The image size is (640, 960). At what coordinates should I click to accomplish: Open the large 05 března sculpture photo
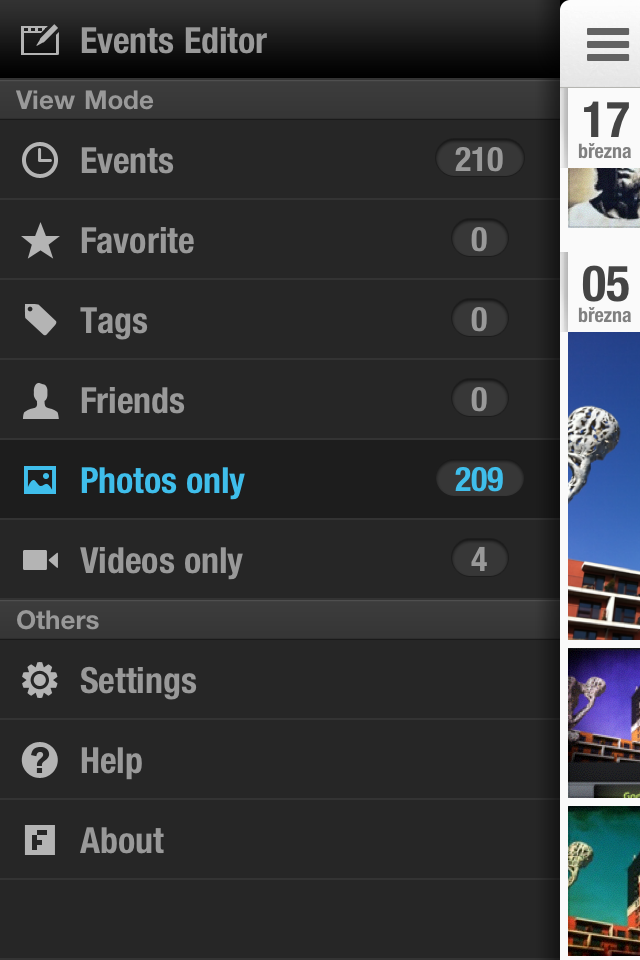click(x=604, y=485)
